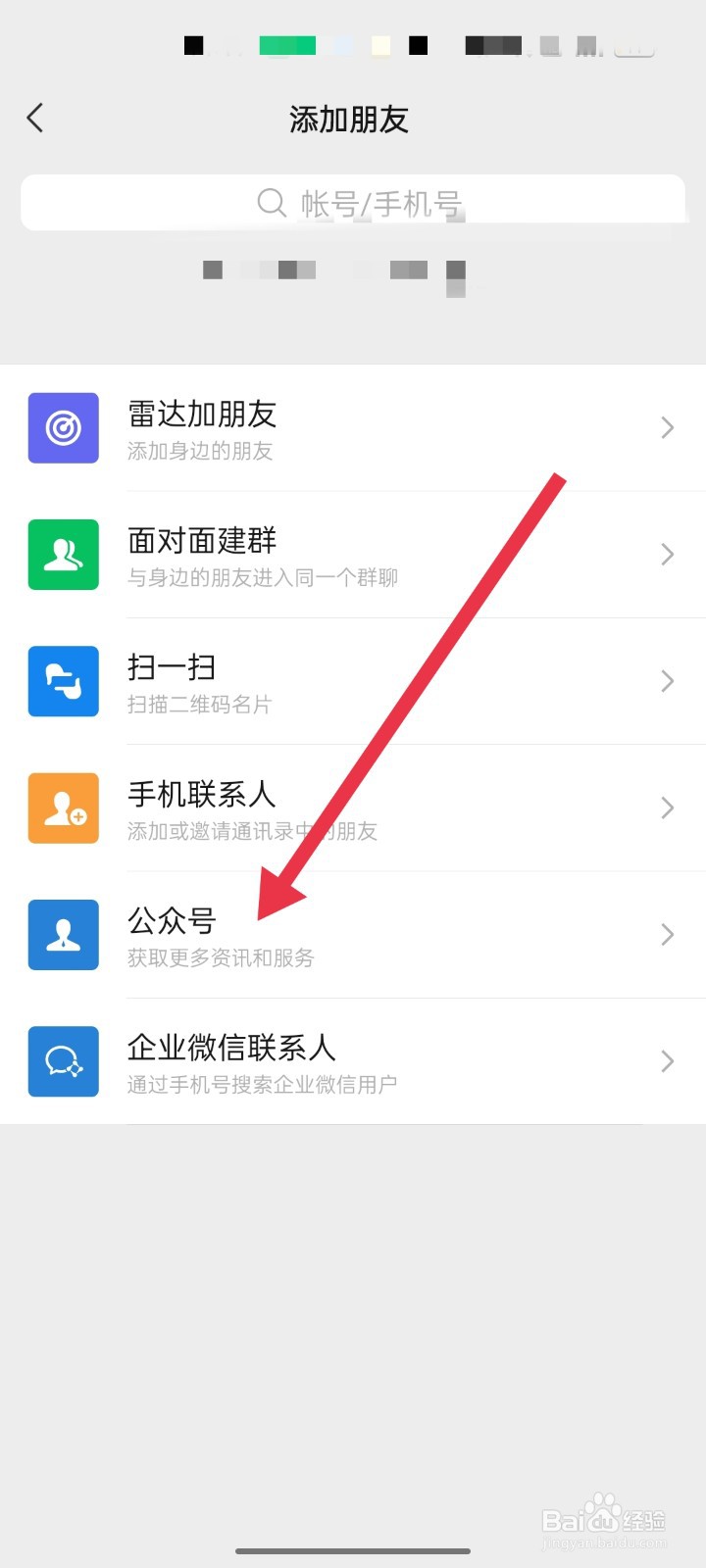Click the orange 手机联系人 contacts icon
The height and width of the screenshot is (1568, 706).
(x=63, y=808)
